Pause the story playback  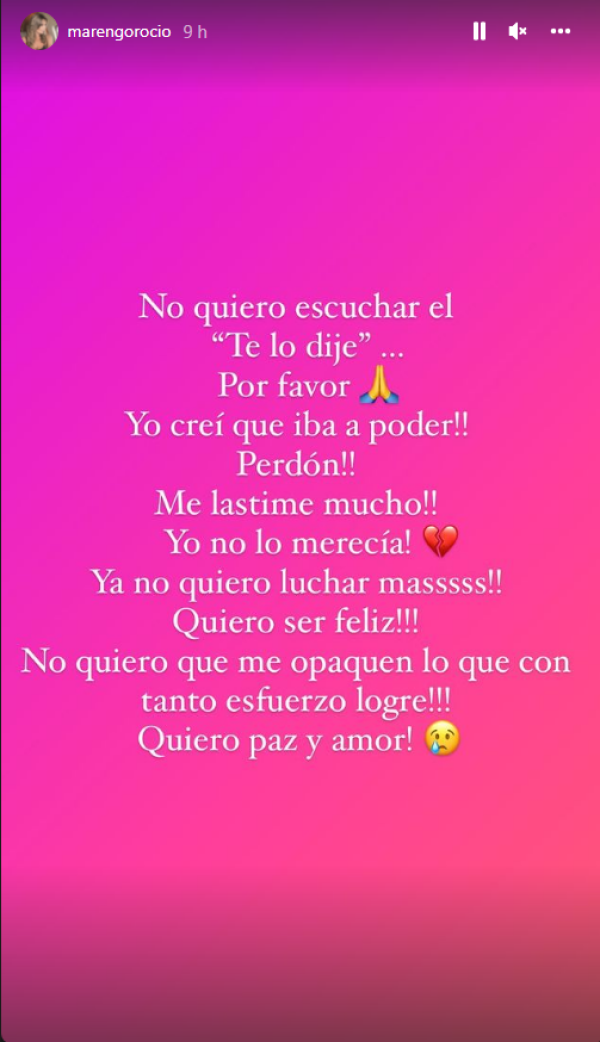click(479, 31)
